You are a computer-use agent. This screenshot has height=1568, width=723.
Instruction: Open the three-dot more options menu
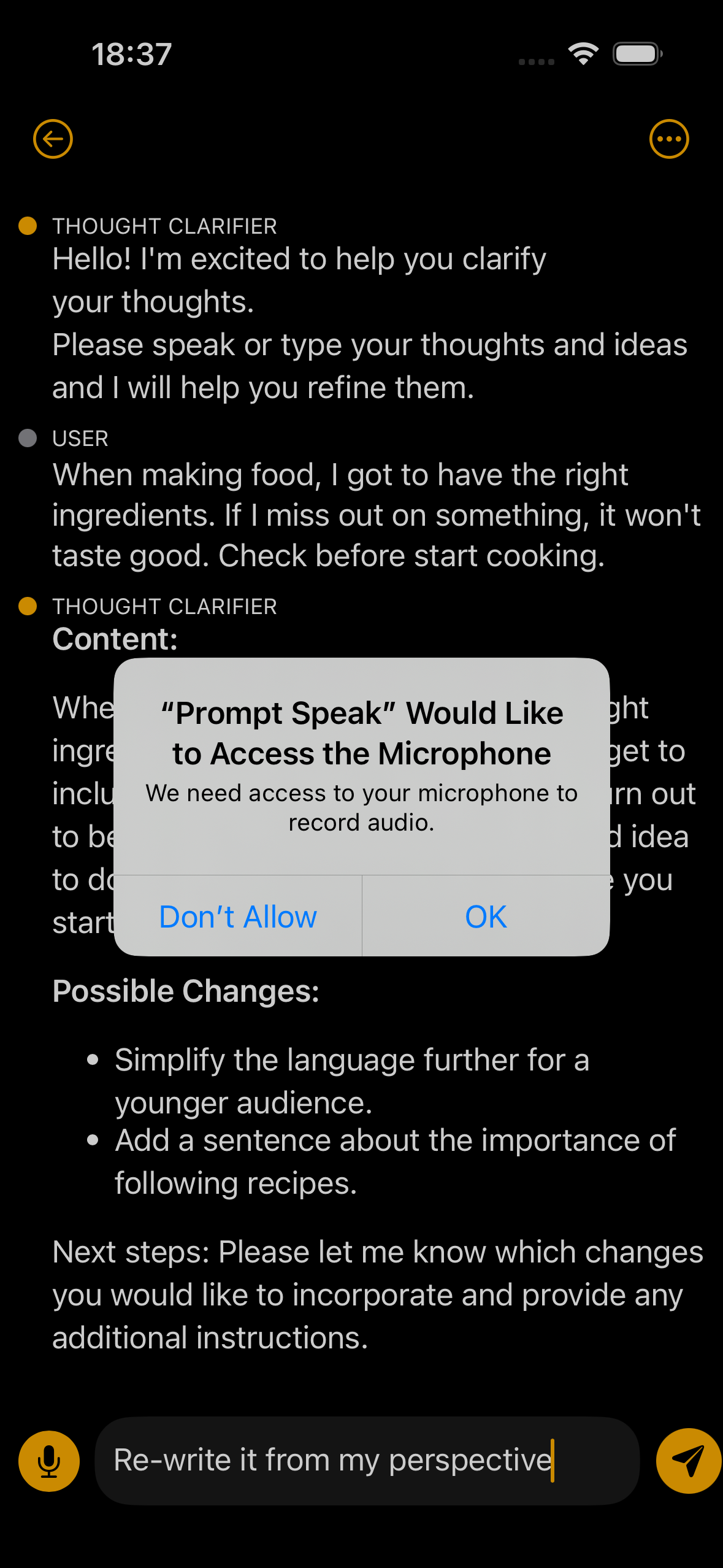pos(668,139)
